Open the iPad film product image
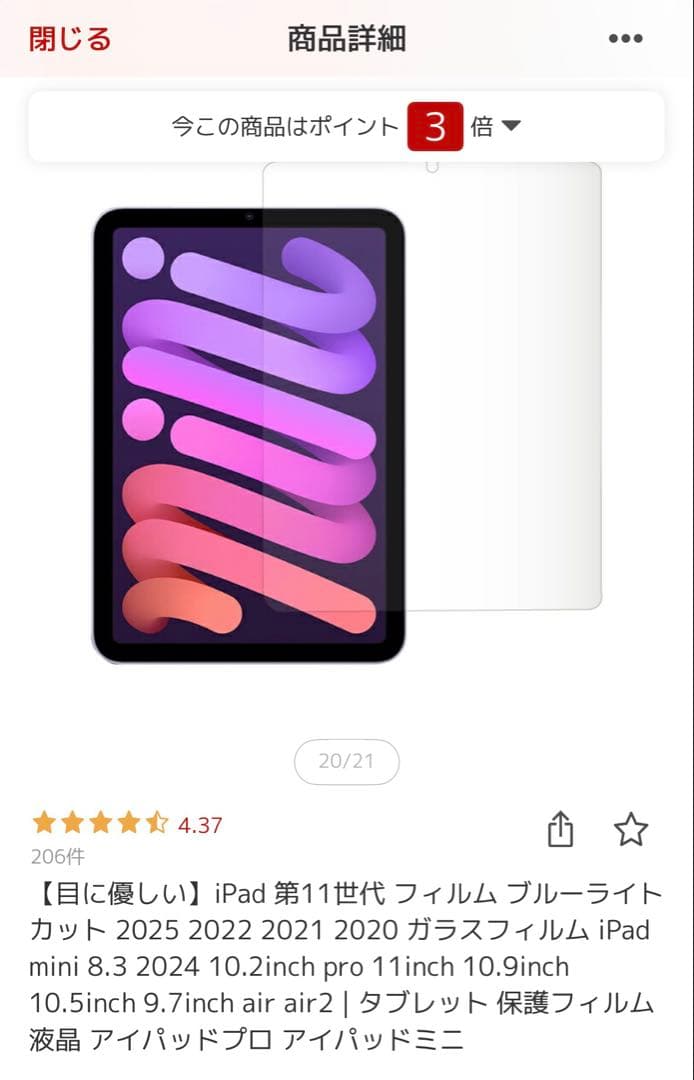694x1080 pixels. point(346,413)
